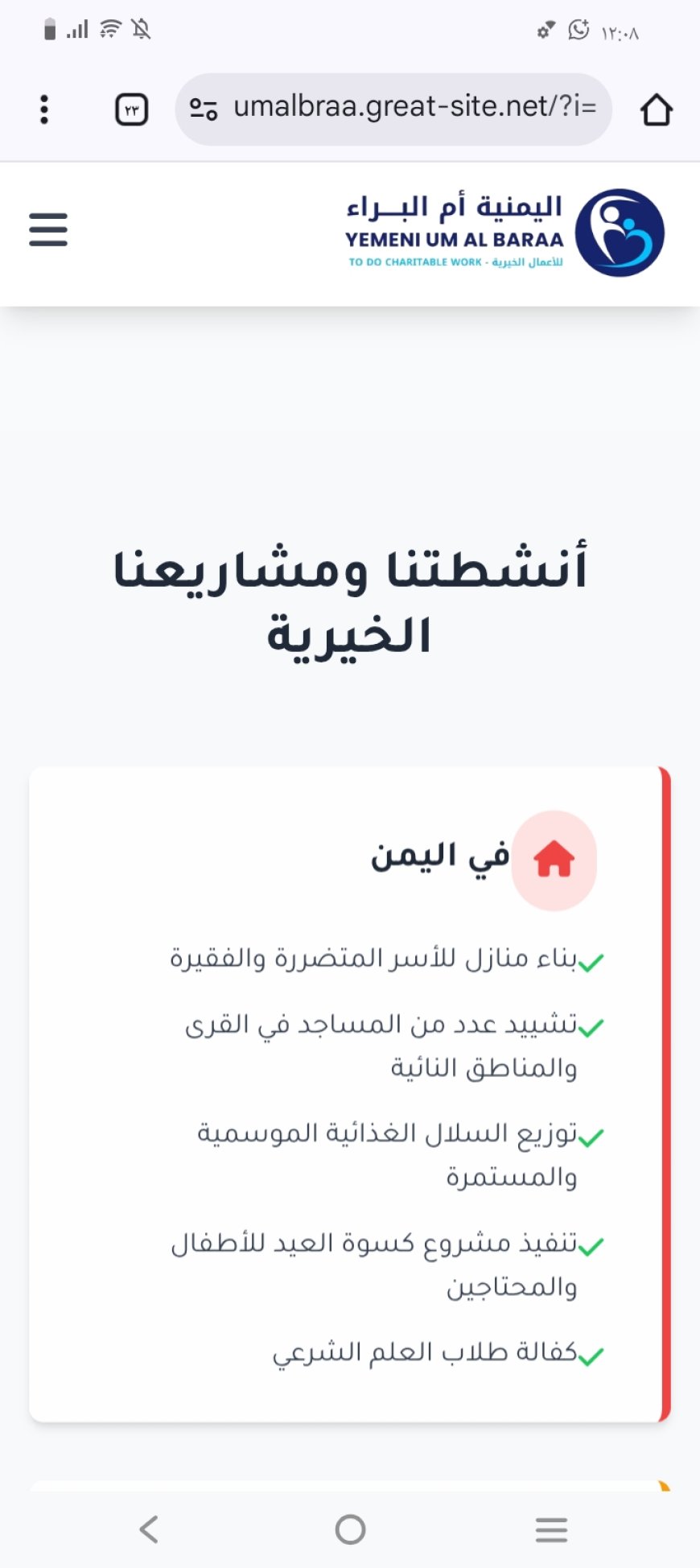Open the site hamburger menu
The height and width of the screenshot is (1568, 700).
tap(48, 229)
